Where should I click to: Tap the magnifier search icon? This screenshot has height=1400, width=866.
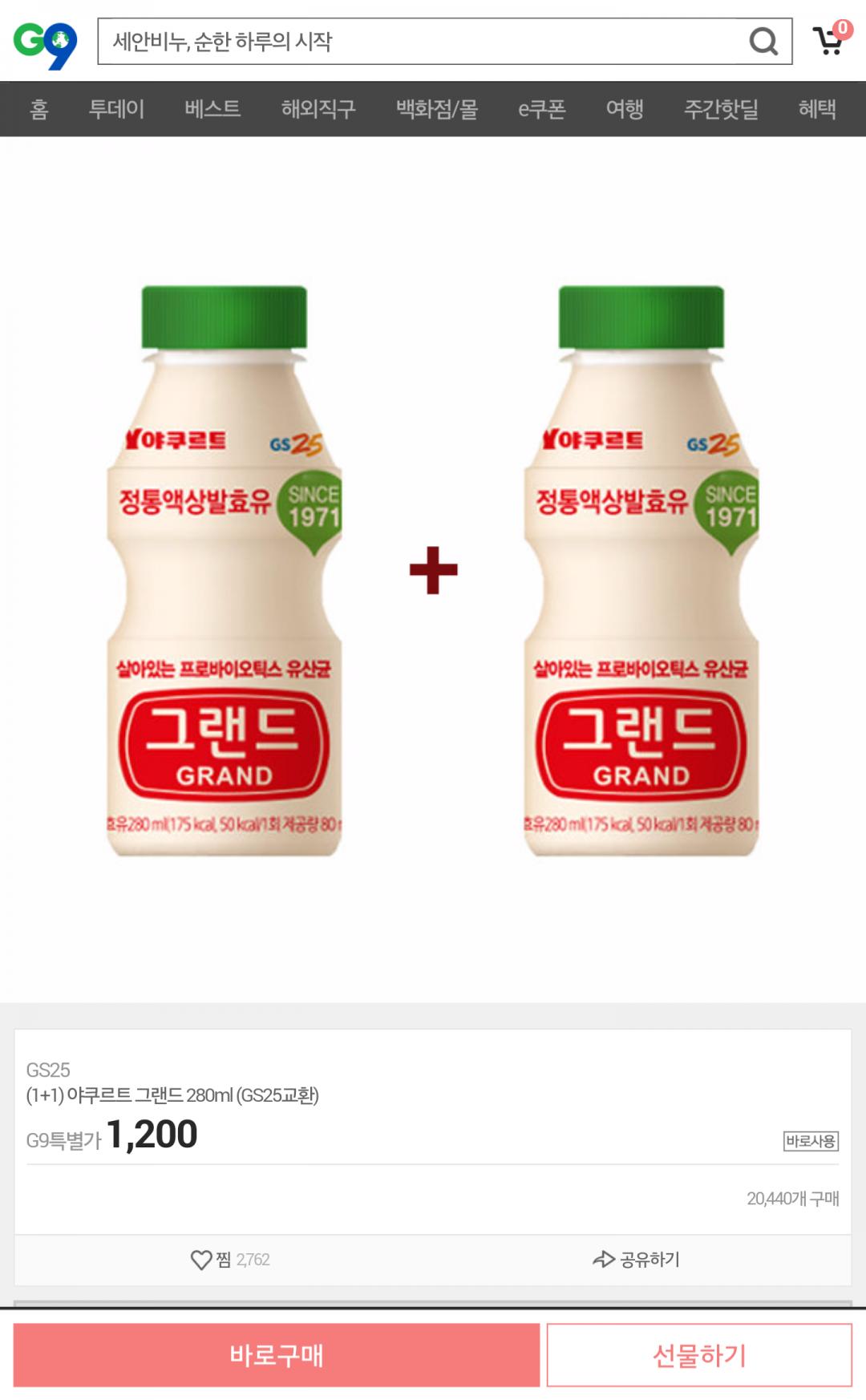[763, 42]
